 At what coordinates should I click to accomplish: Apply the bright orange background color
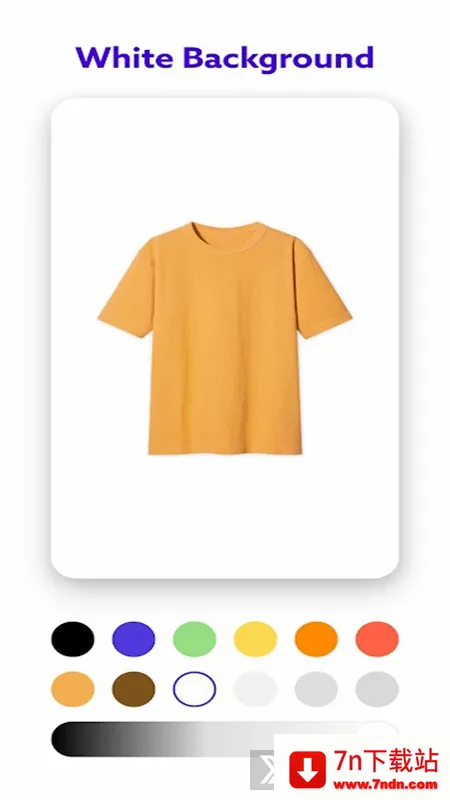click(x=316, y=638)
